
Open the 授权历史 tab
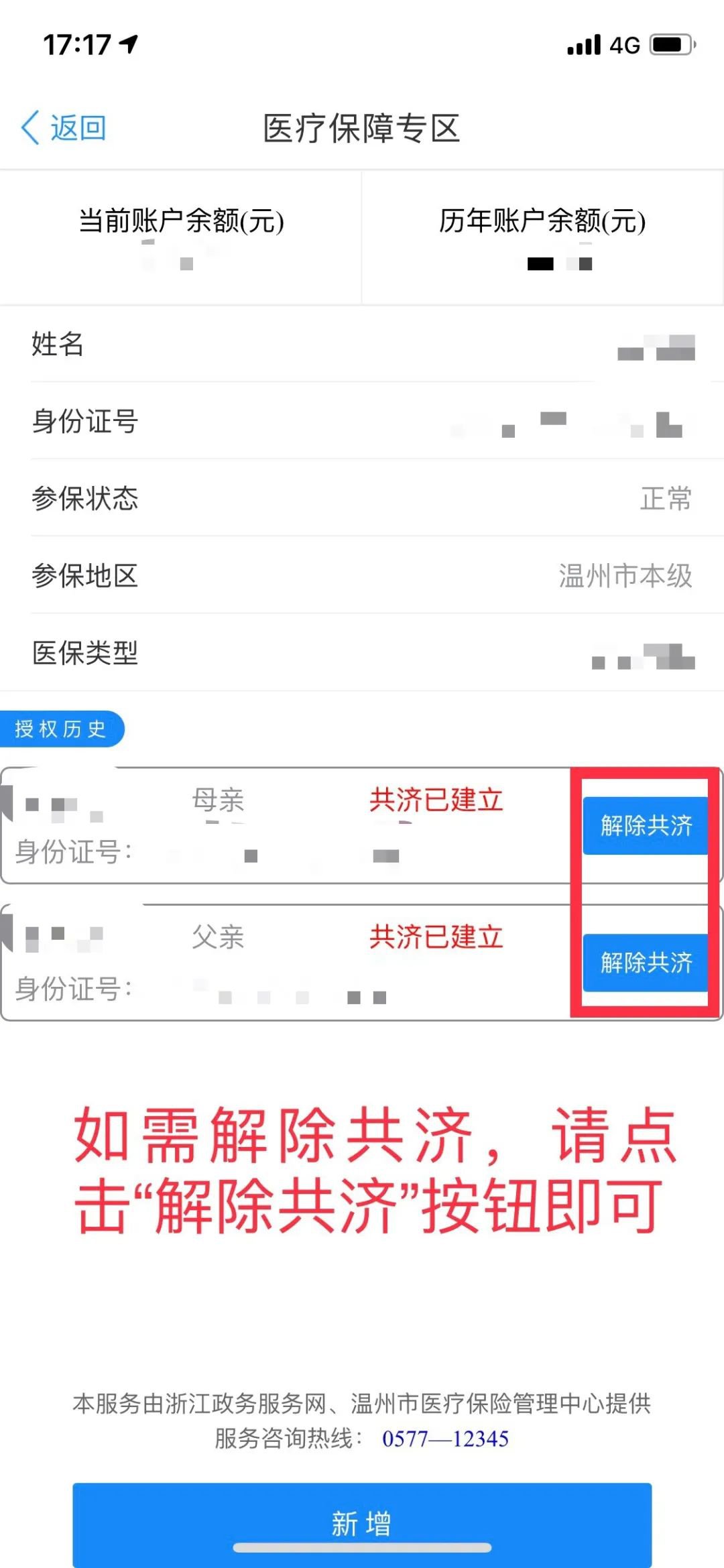[61, 729]
